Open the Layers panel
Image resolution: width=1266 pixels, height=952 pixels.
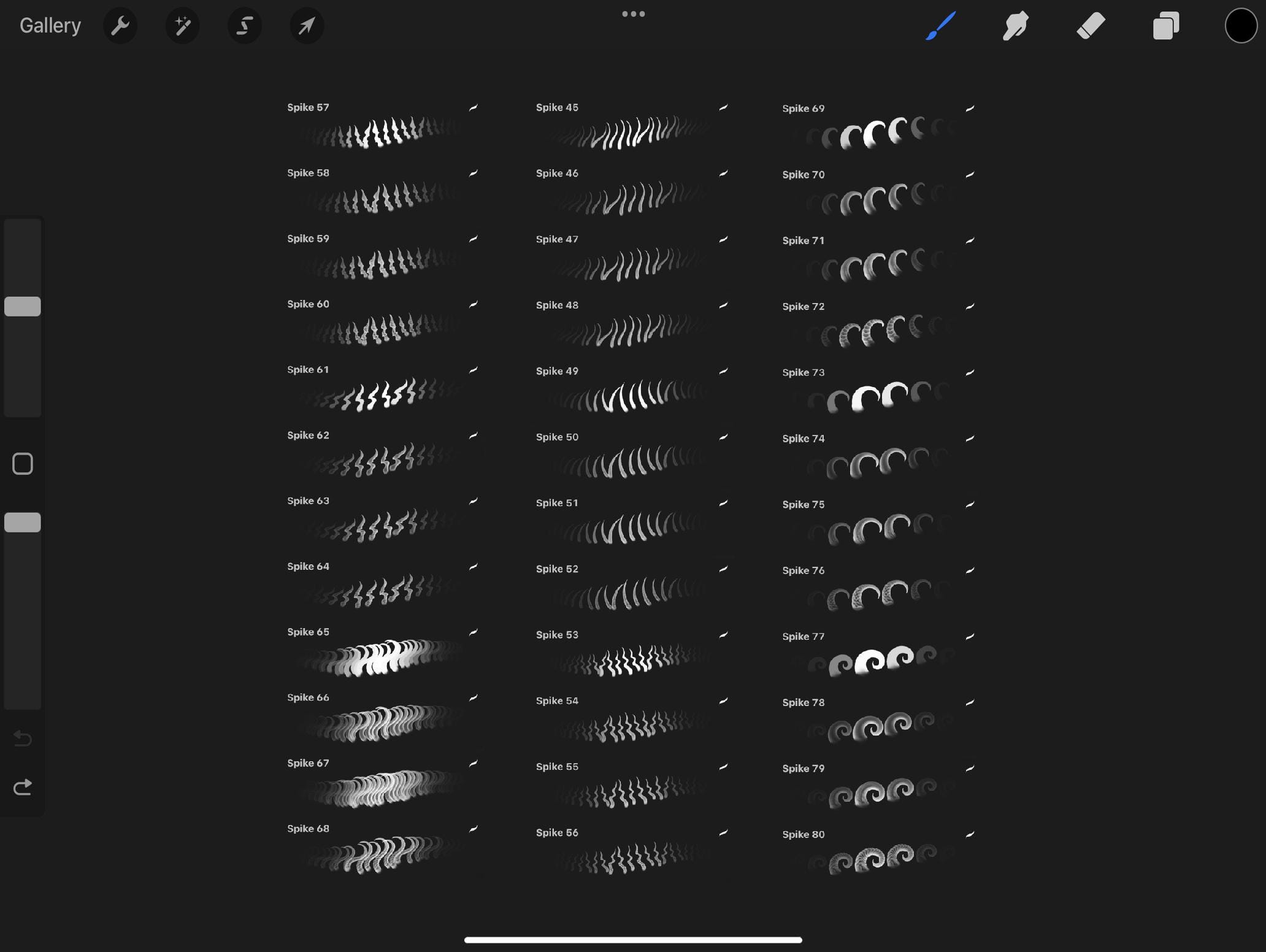[1165, 26]
